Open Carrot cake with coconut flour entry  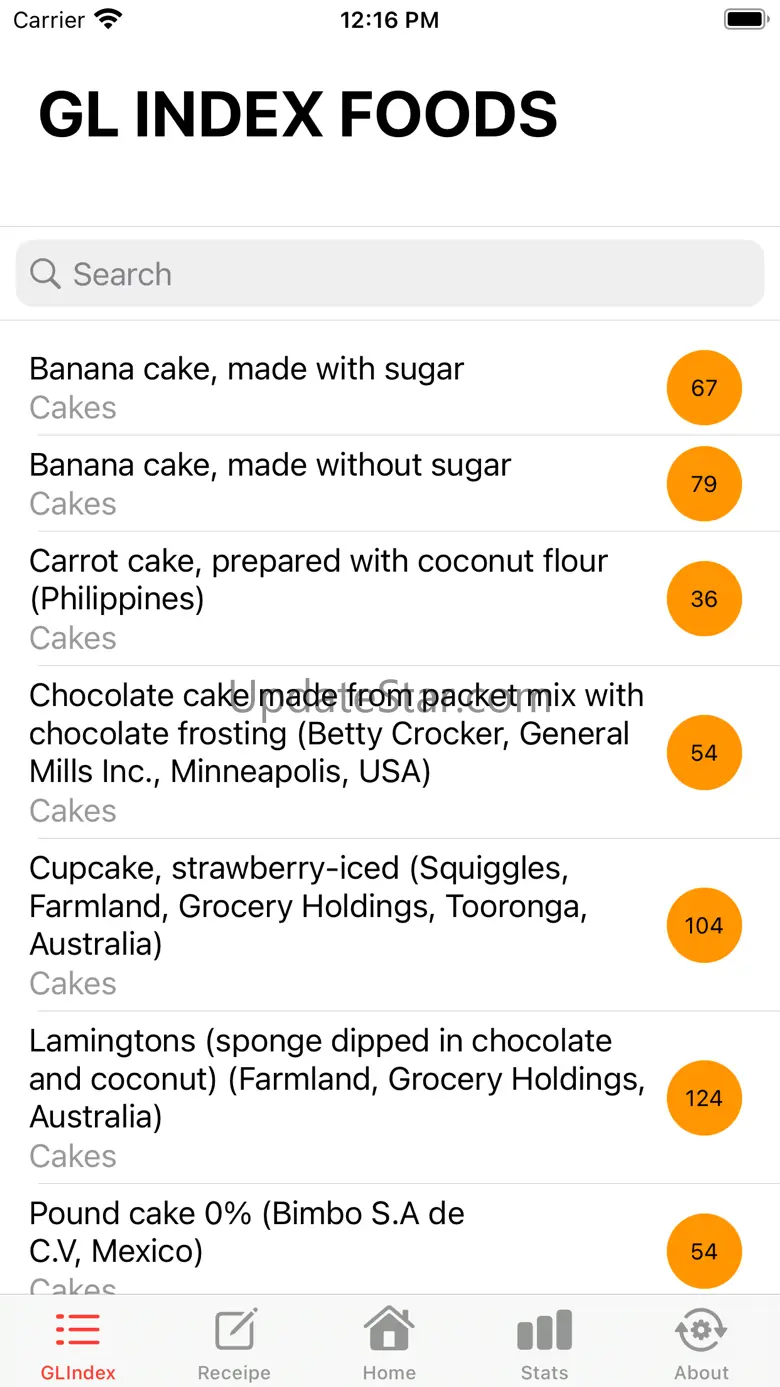tap(340, 599)
